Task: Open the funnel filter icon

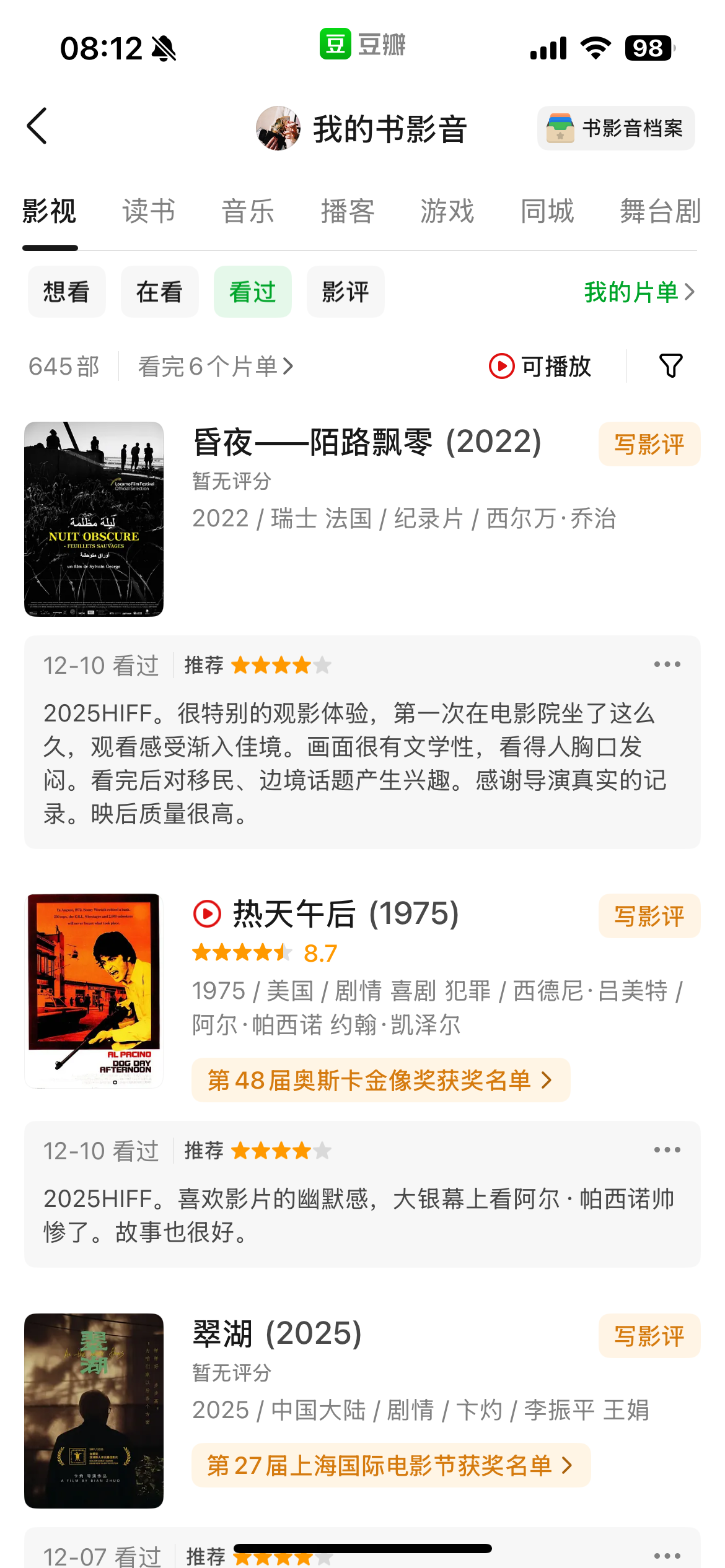Action: 670,366
